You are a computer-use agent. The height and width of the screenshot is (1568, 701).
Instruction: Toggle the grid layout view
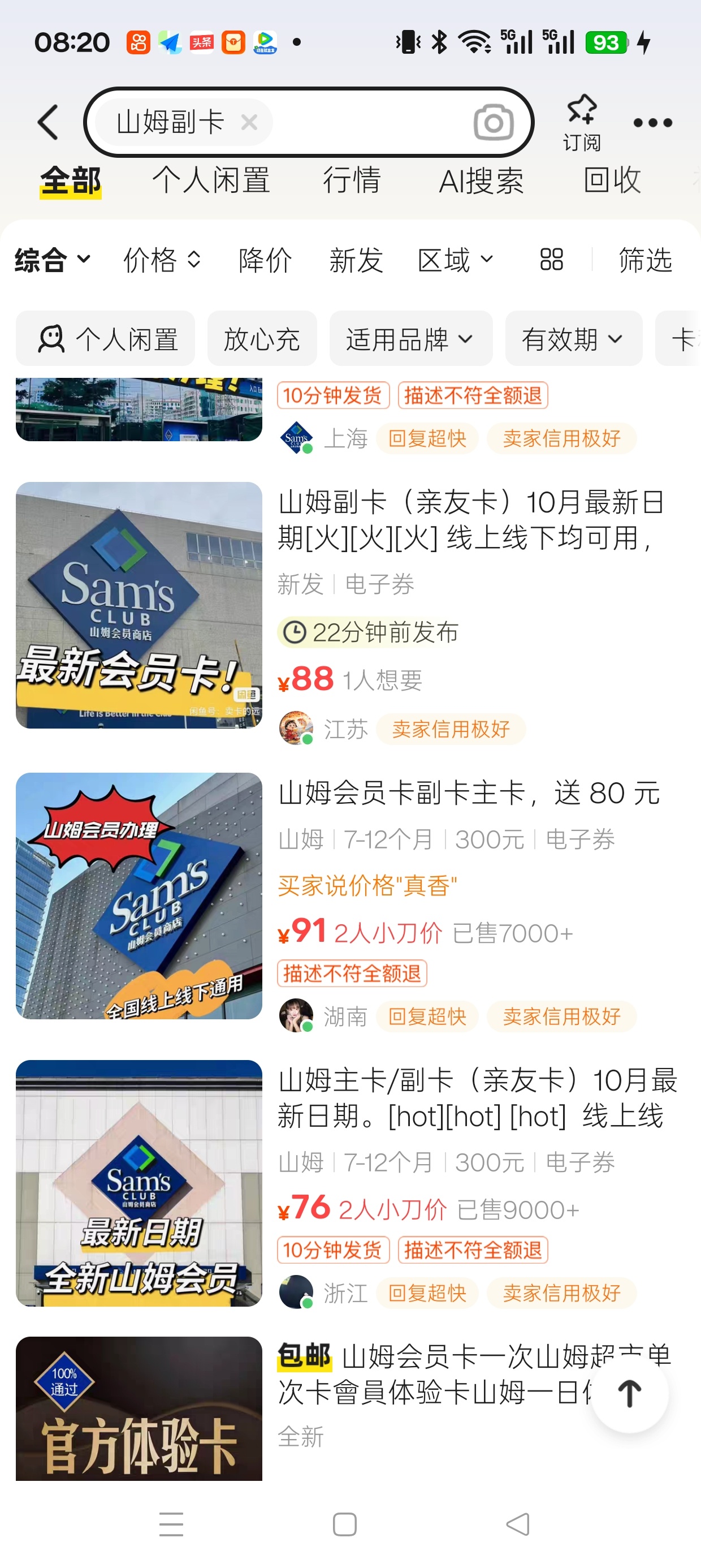click(551, 260)
